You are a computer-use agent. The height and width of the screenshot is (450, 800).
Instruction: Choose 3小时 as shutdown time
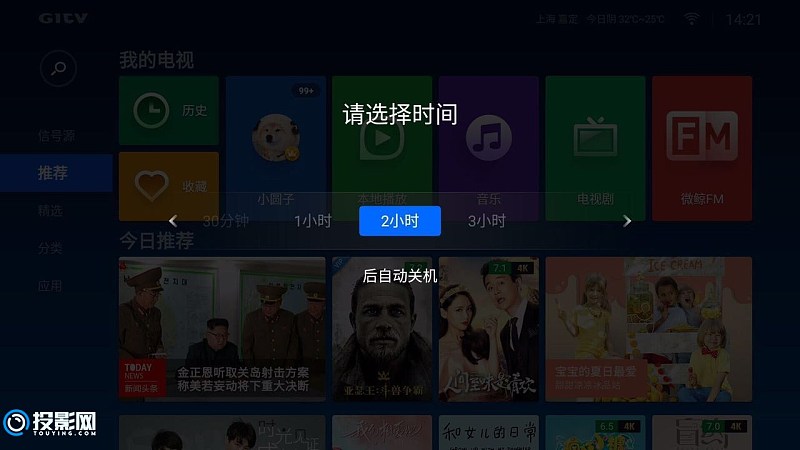pyautogui.click(x=487, y=221)
